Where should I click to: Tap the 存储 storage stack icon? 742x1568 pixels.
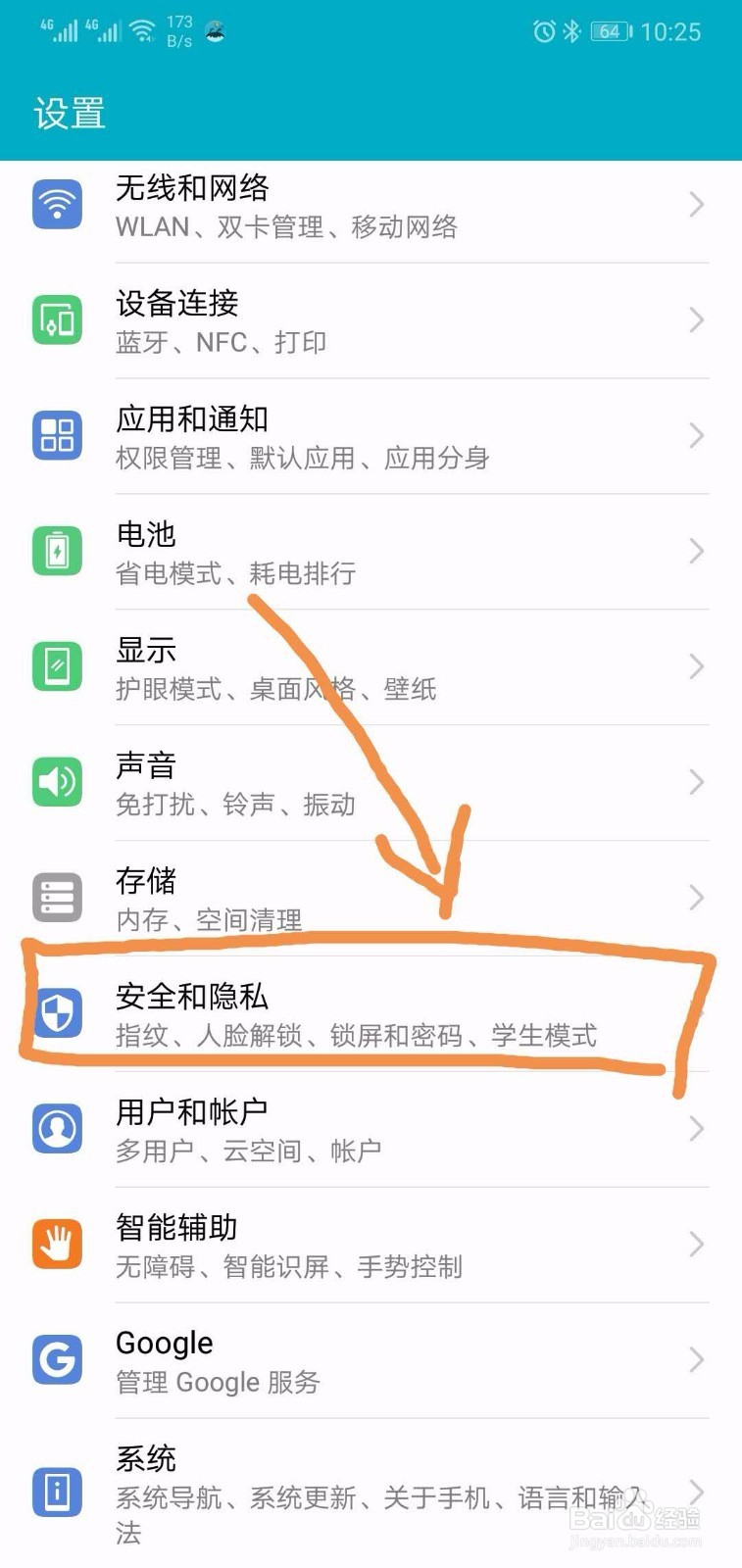click(57, 898)
